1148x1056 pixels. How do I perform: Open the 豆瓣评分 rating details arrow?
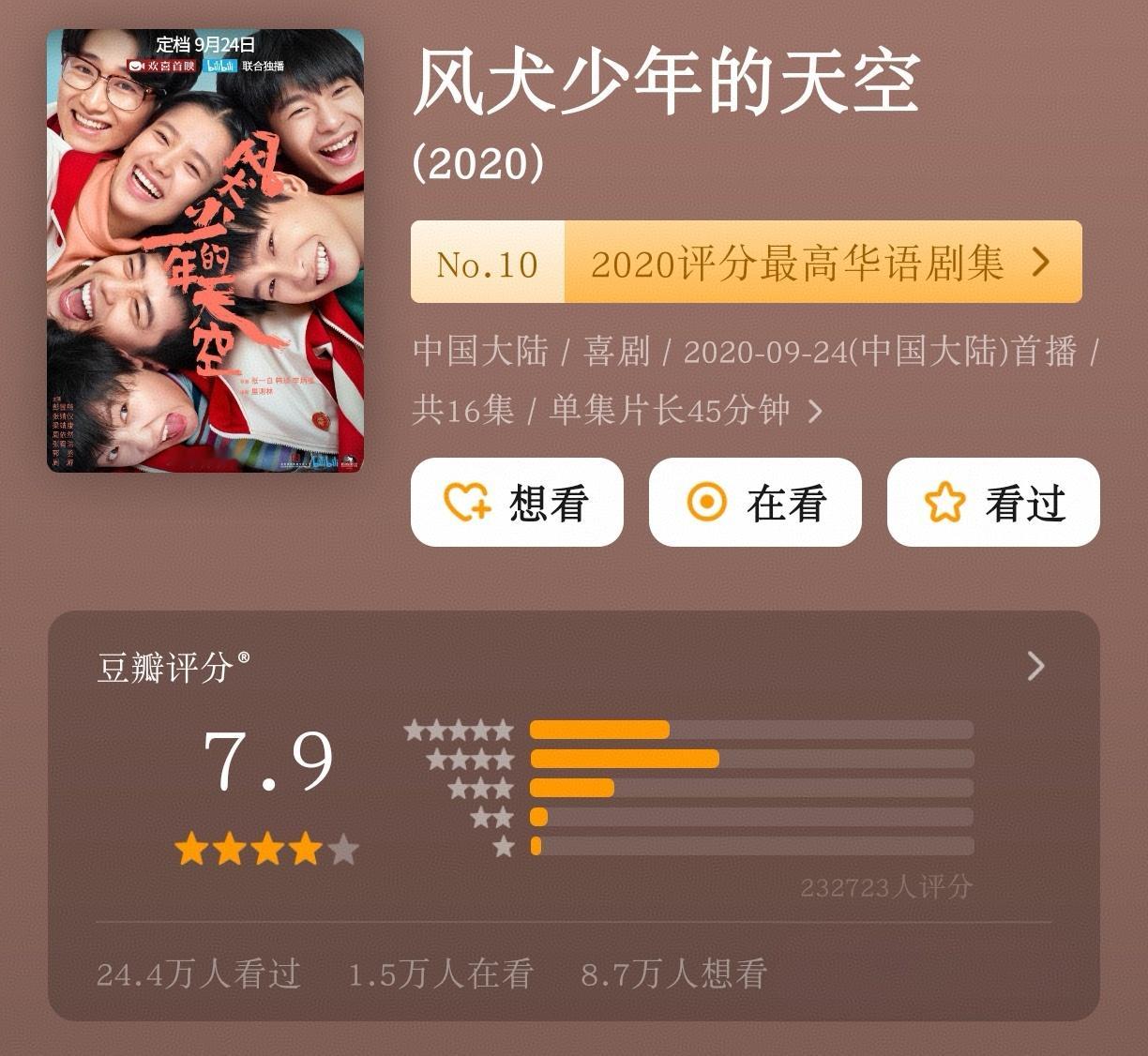coord(1035,666)
